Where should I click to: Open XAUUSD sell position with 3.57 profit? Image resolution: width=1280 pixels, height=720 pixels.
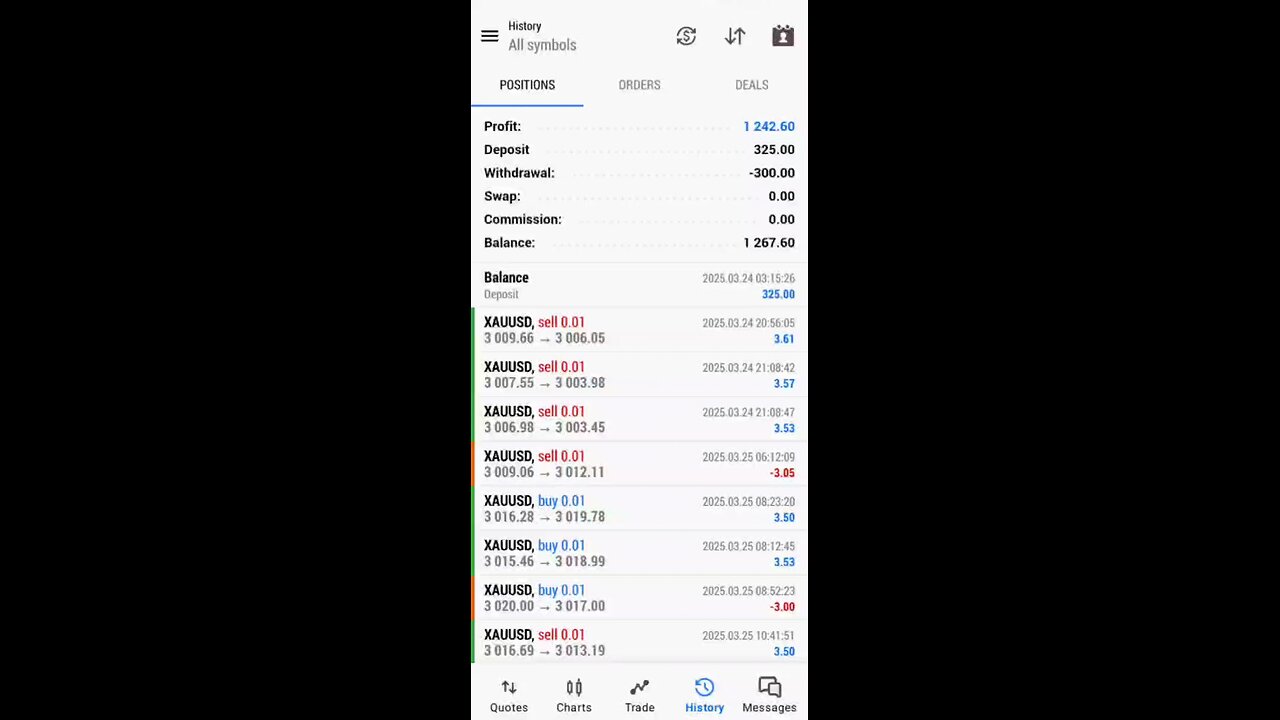point(639,375)
